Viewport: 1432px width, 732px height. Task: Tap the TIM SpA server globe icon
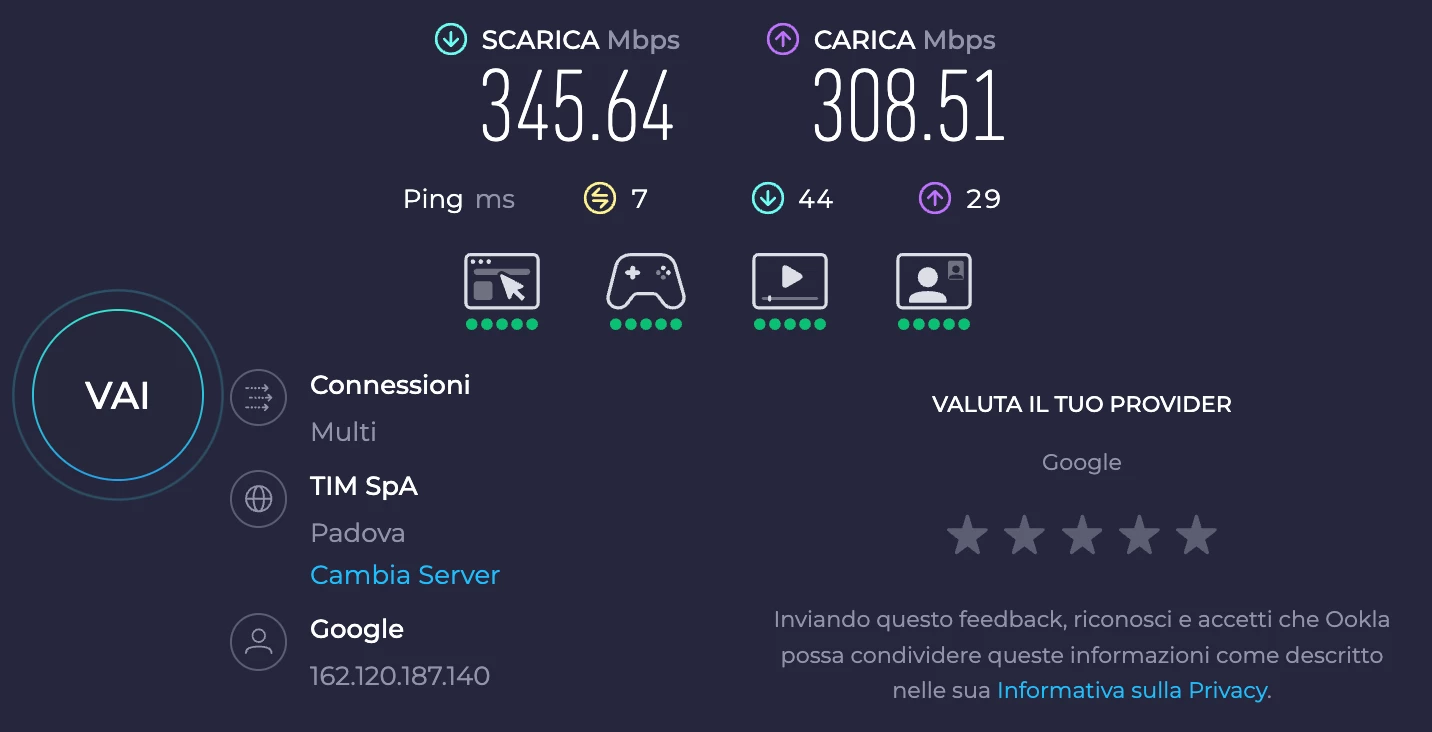(258, 499)
